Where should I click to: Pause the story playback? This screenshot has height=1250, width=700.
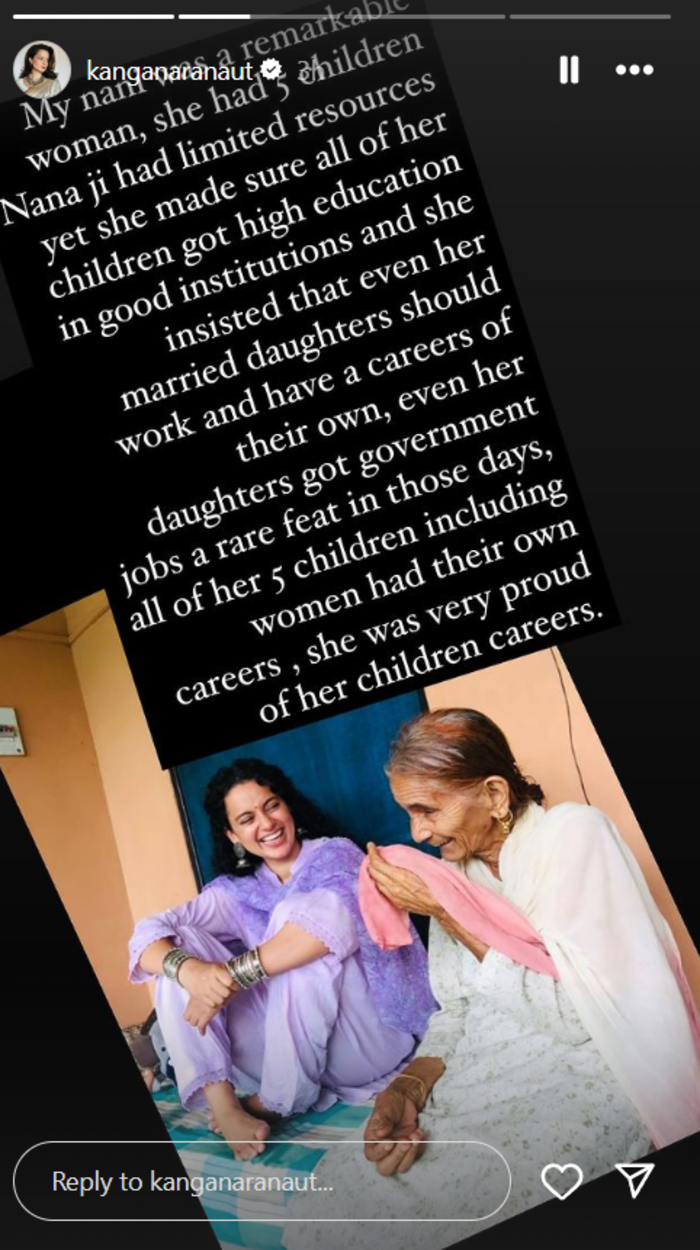568,70
